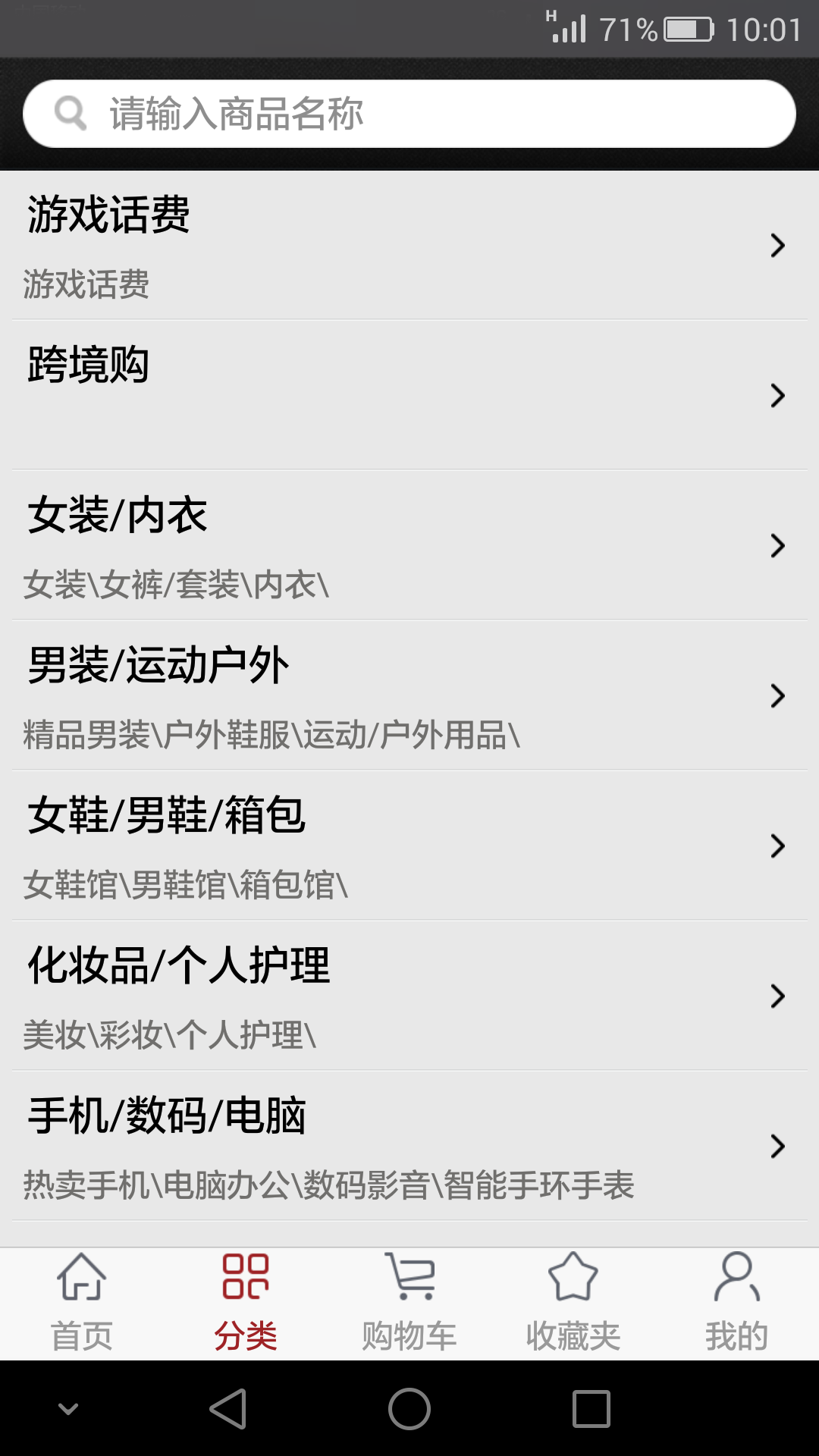Switch to the 购物车 cart tab
Viewport: 819px width, 1456px height.
coord(409,1304)
